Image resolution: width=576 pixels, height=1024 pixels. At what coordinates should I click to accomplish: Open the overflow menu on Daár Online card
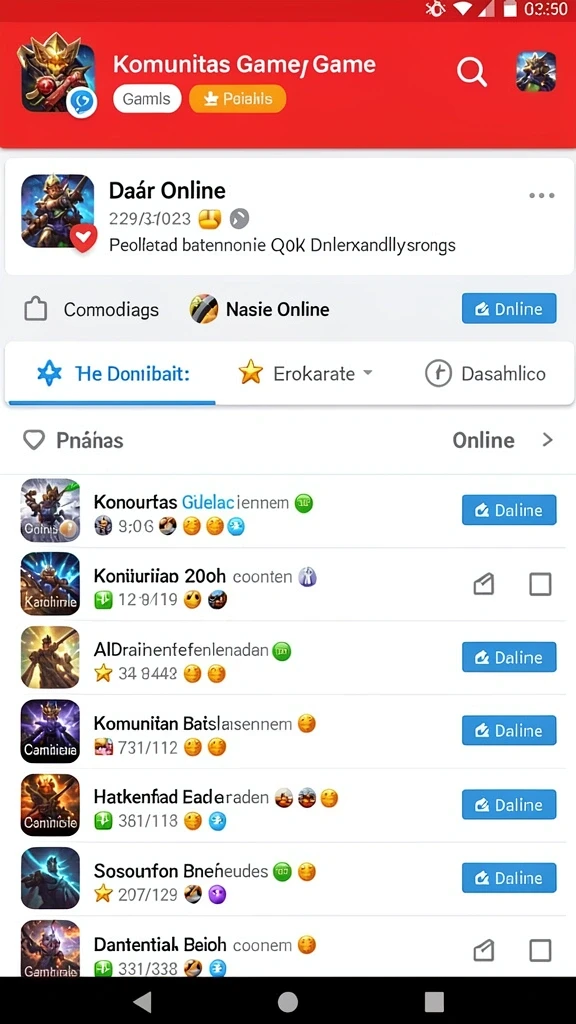point(542,195)
